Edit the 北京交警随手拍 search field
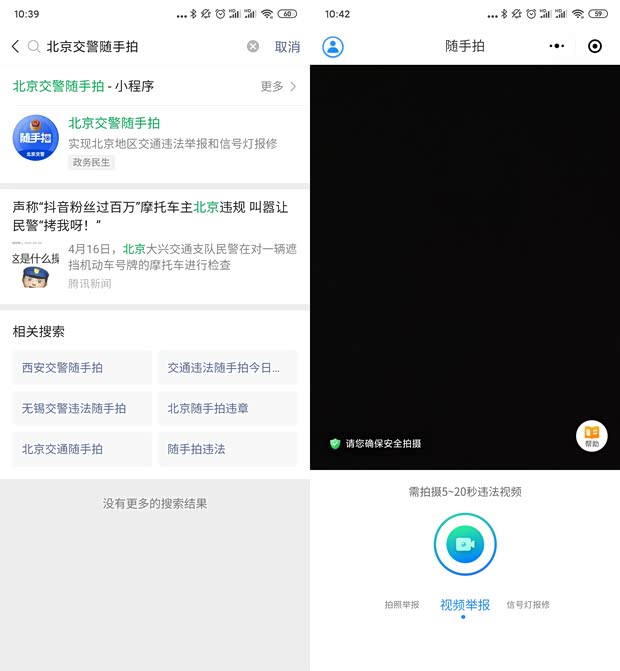The width and height of the screenshot is (620, 671). pos(140,47)
